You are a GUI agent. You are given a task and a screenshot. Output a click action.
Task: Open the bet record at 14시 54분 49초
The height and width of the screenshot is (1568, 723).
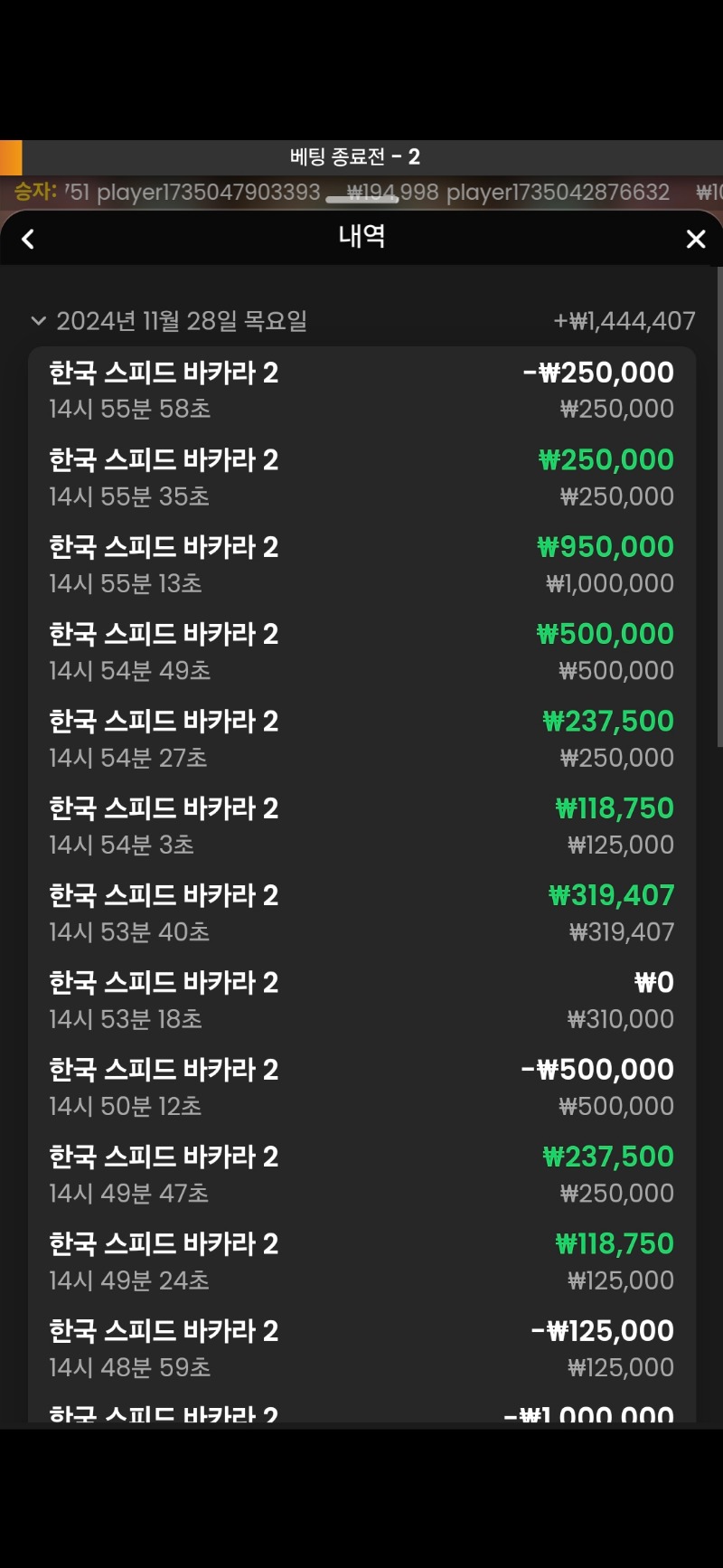click(361, 651)
